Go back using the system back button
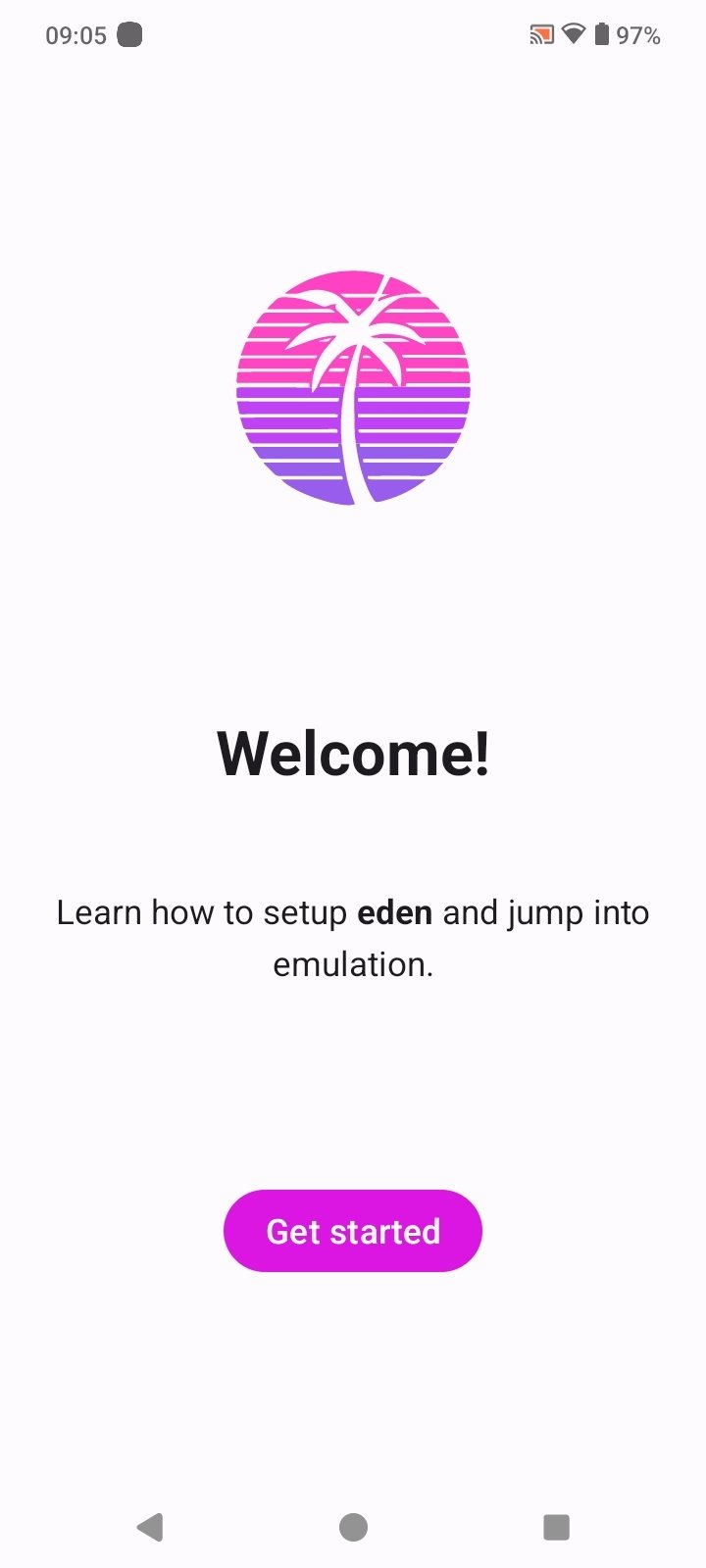 click(x=150, y=1527)
